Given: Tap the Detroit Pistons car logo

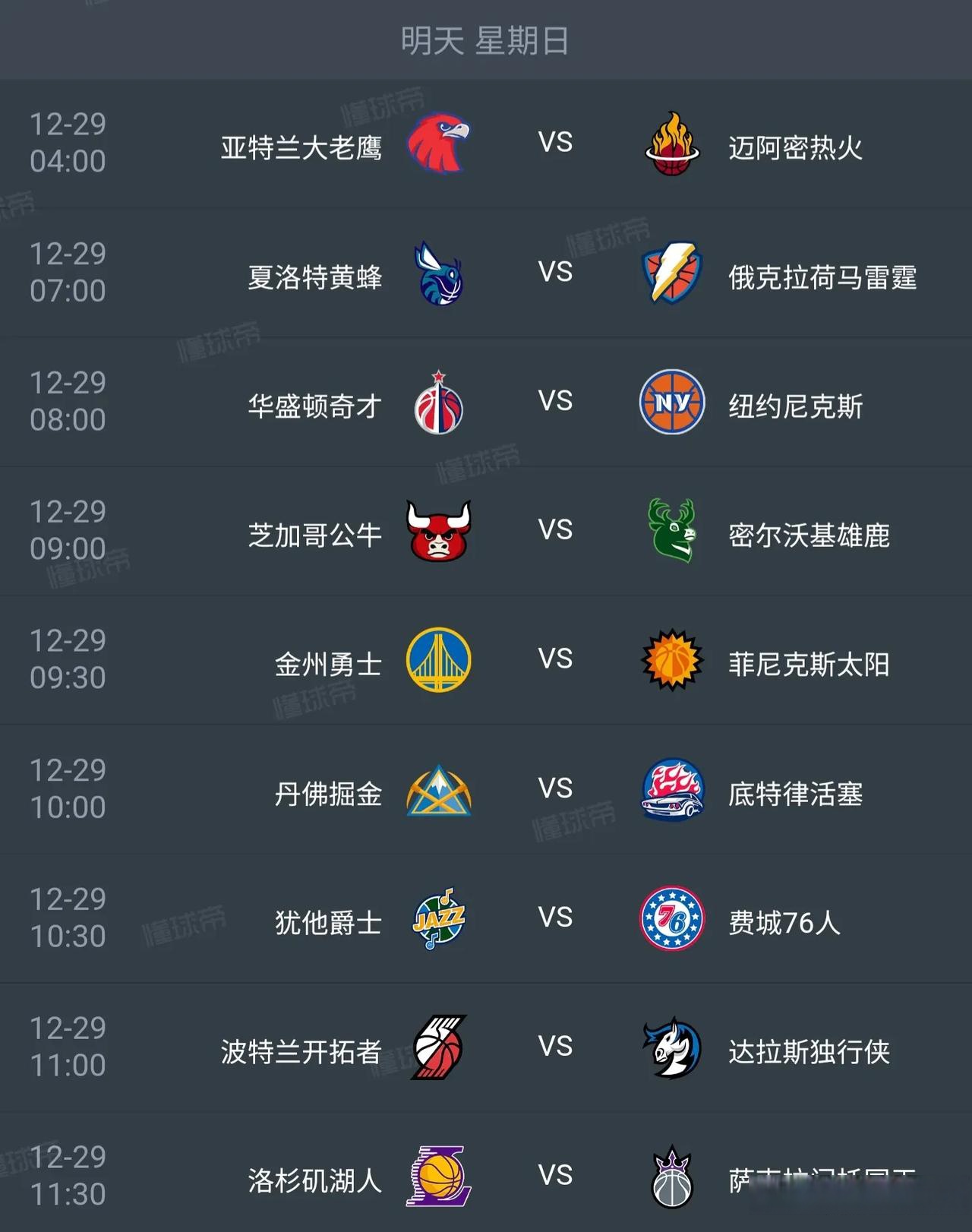Looking at the screenshot, I should pos(670,790).
